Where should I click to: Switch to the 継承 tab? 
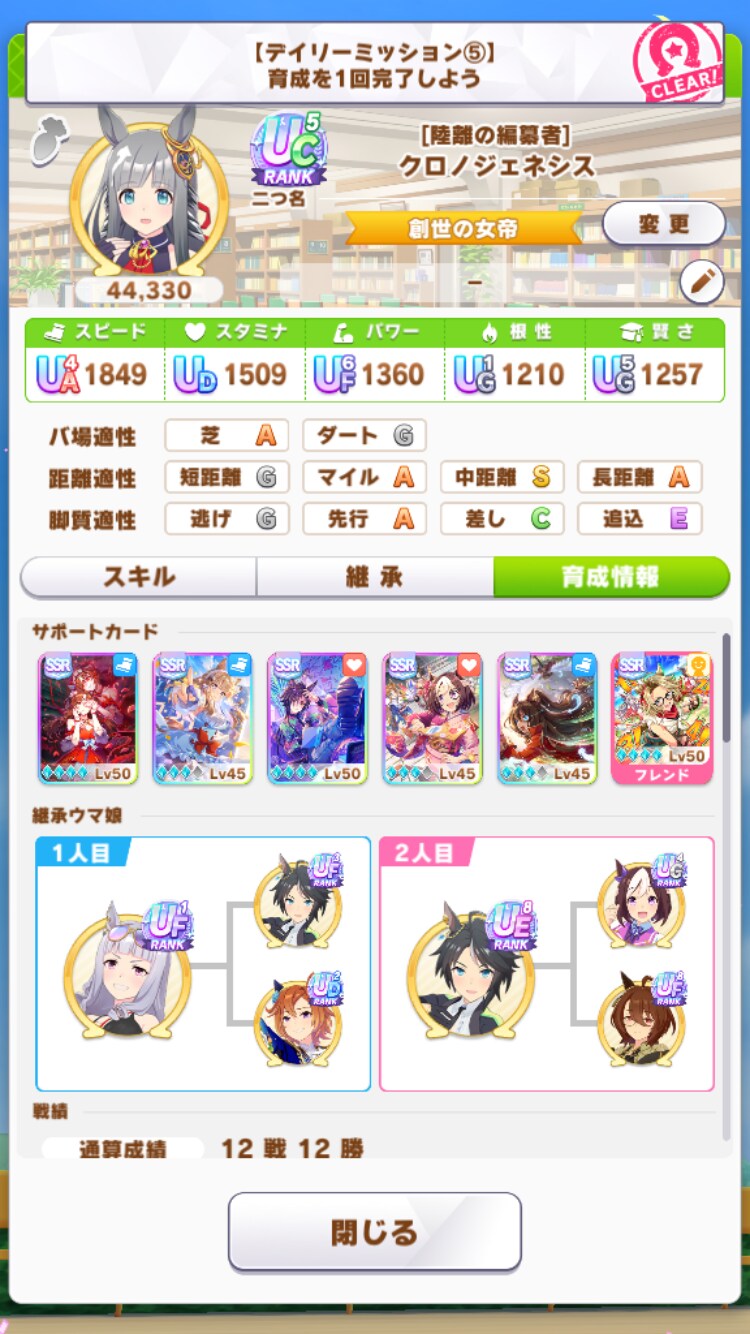374,577
